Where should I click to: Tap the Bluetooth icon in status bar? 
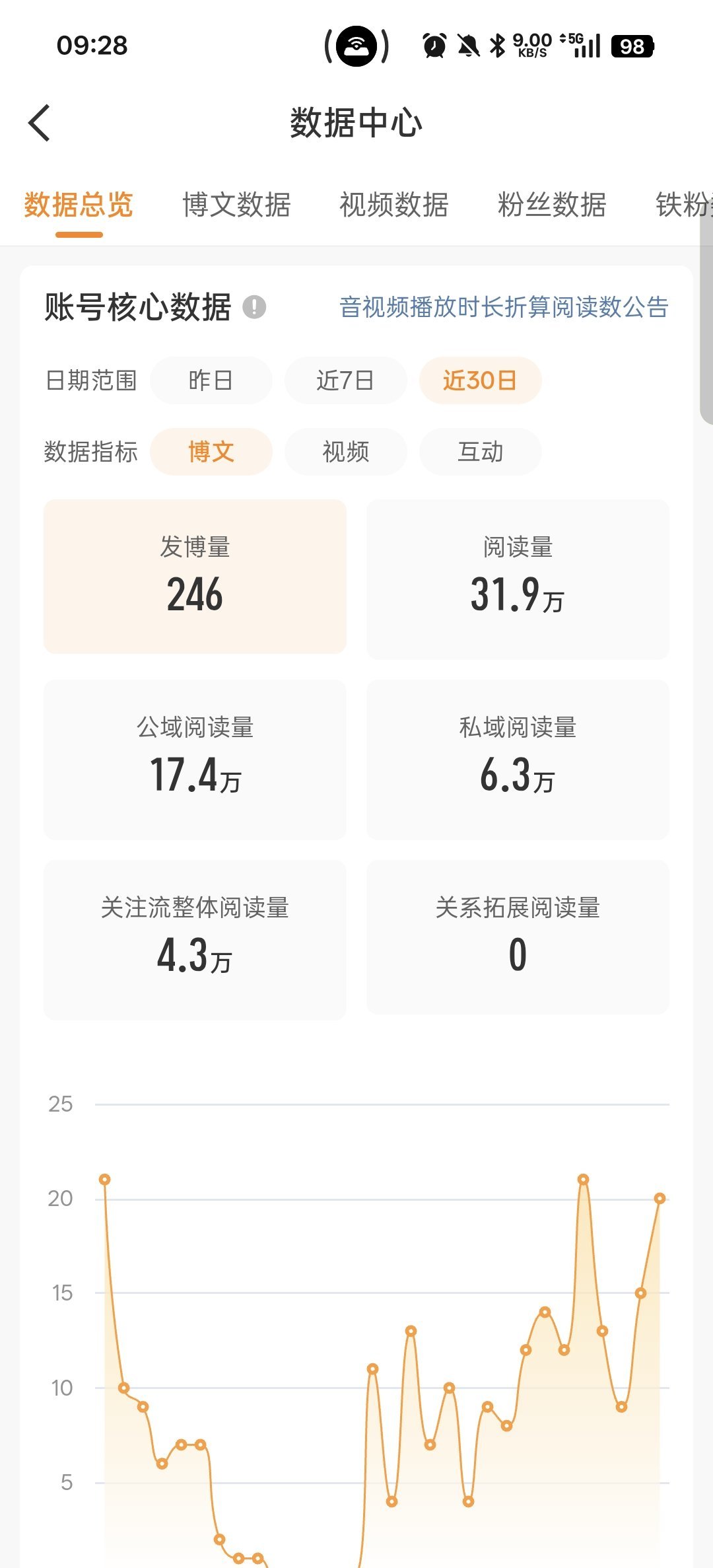(x=495, y=45)
